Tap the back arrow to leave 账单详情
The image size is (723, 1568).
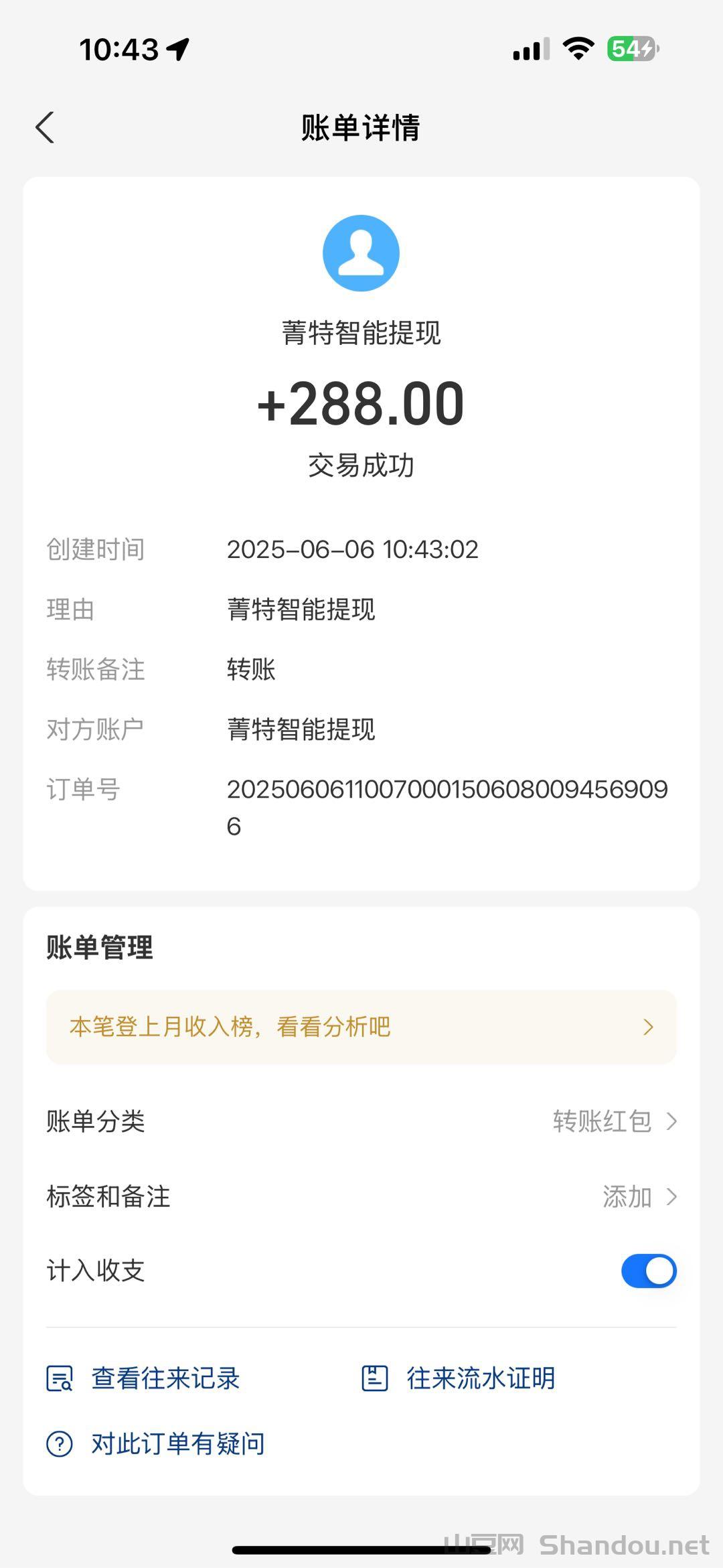45,127
